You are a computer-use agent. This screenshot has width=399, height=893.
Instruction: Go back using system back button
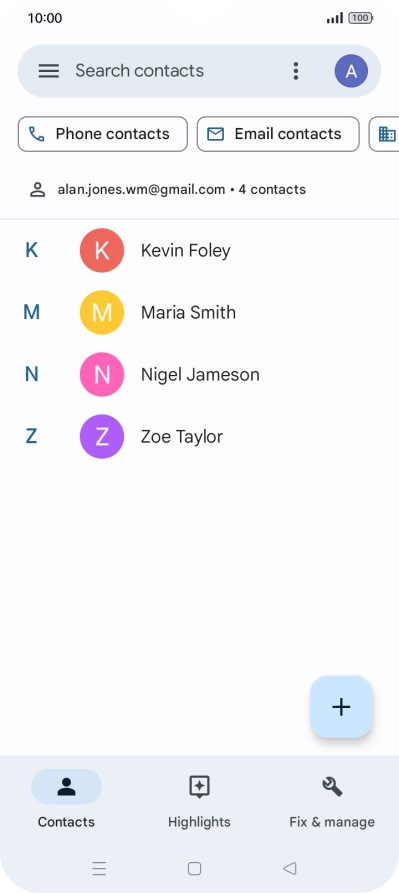tap(290, 868)
